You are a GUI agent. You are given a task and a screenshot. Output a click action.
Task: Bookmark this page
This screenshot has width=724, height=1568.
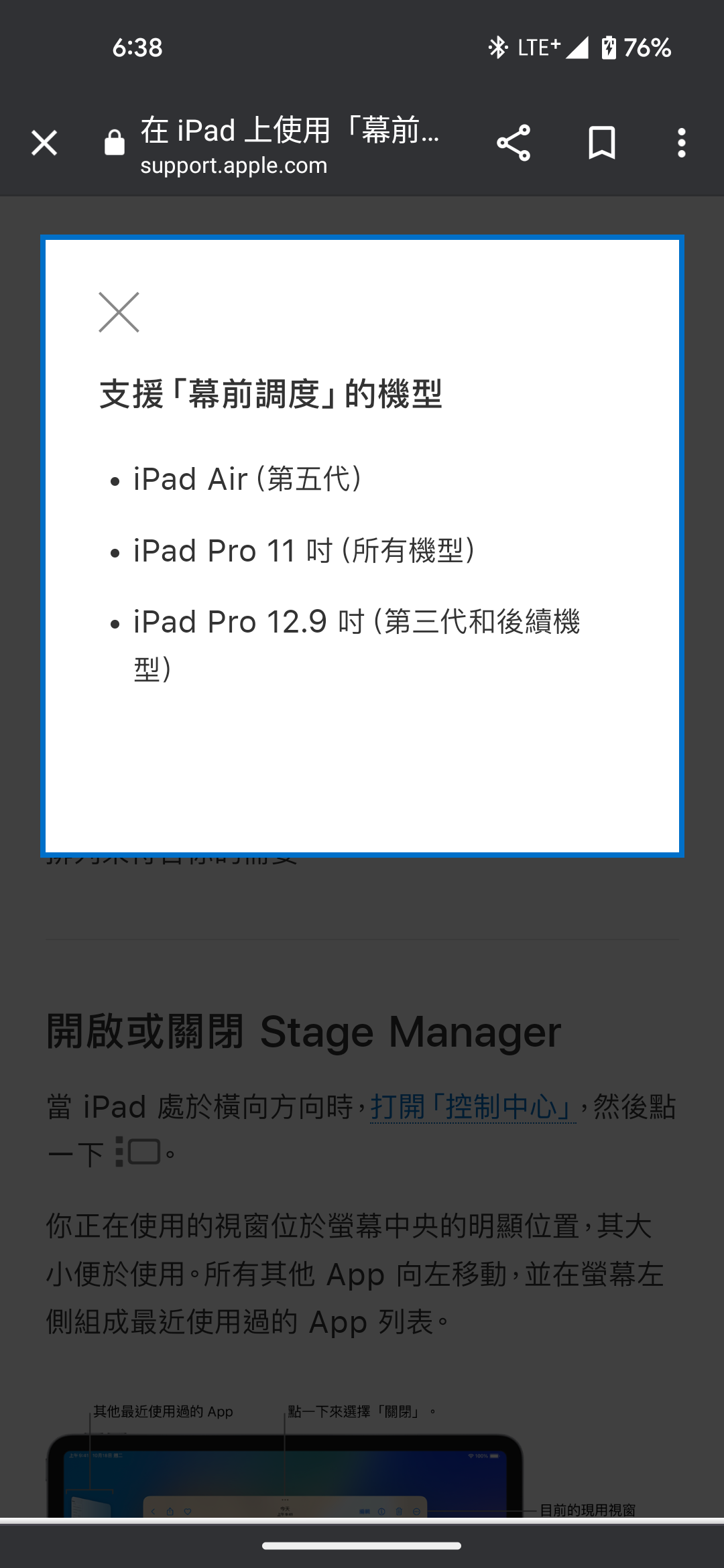coord(601,143)
